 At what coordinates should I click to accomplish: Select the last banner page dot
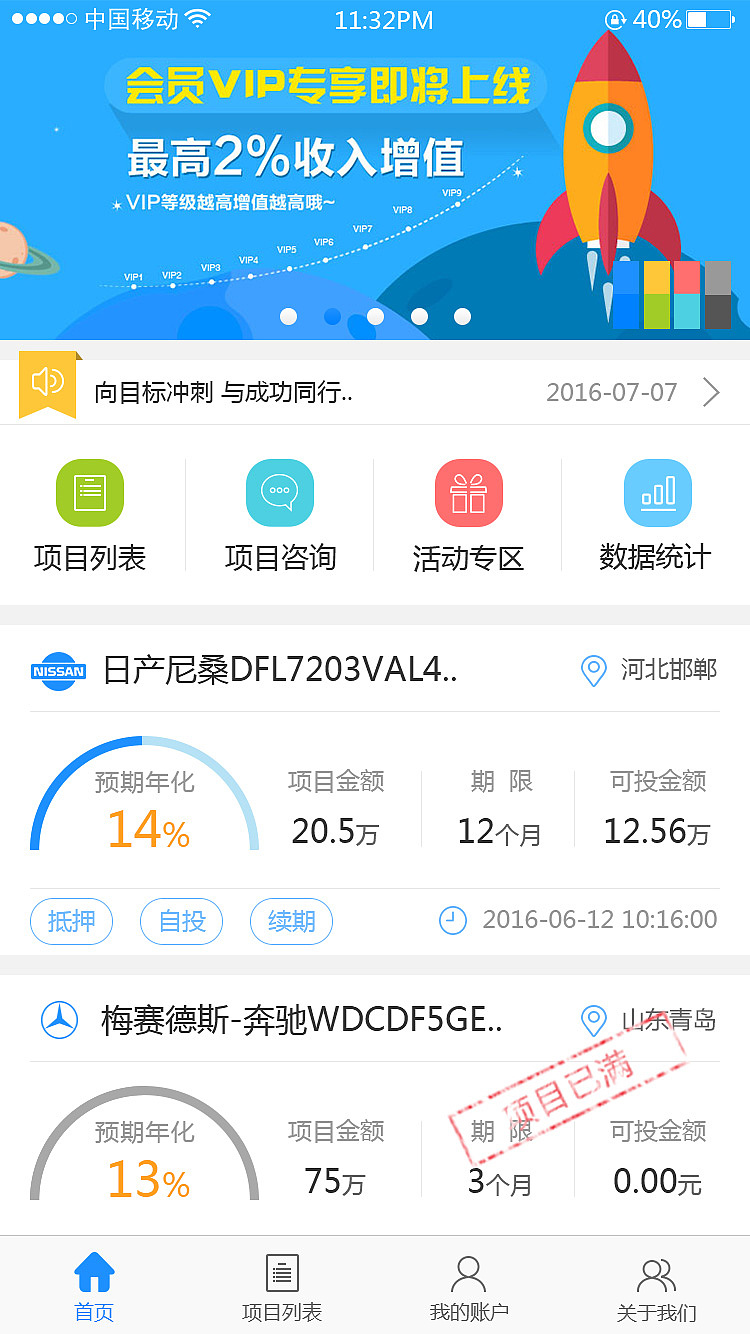click(x=462, y=317)
